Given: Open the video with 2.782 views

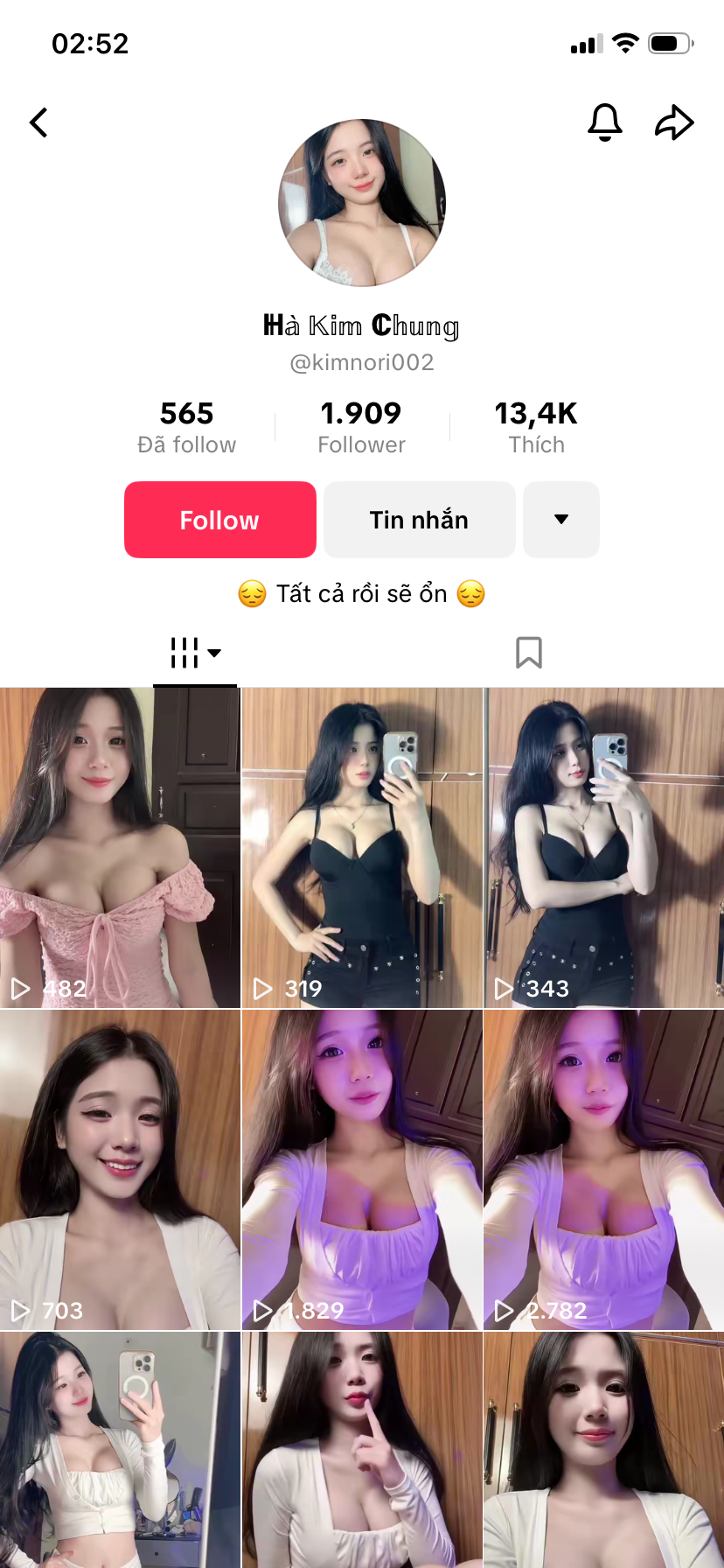Looking at the screenshot, I should (x=604, y=1169).
